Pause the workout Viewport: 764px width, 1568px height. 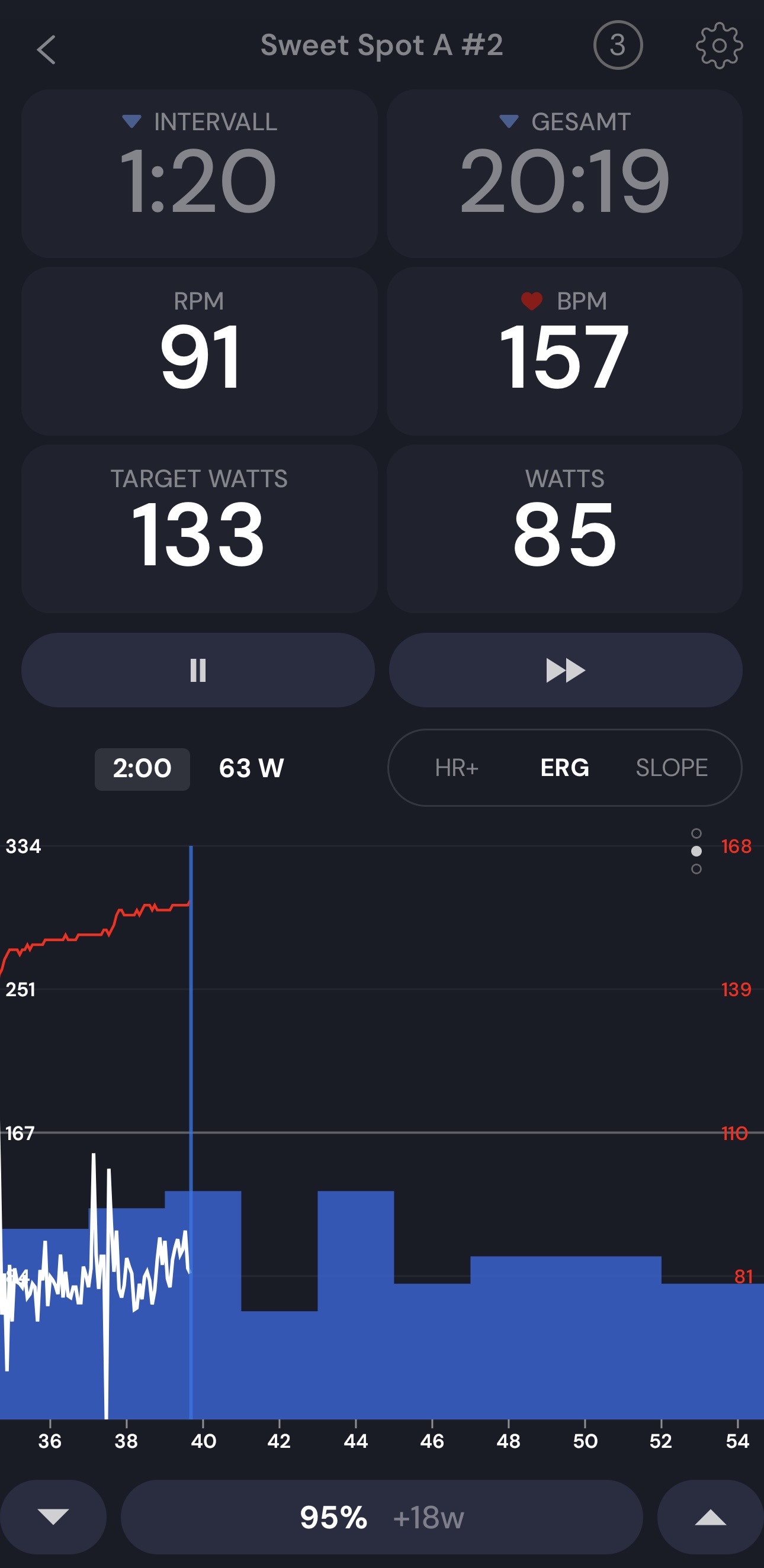(198, 670)
